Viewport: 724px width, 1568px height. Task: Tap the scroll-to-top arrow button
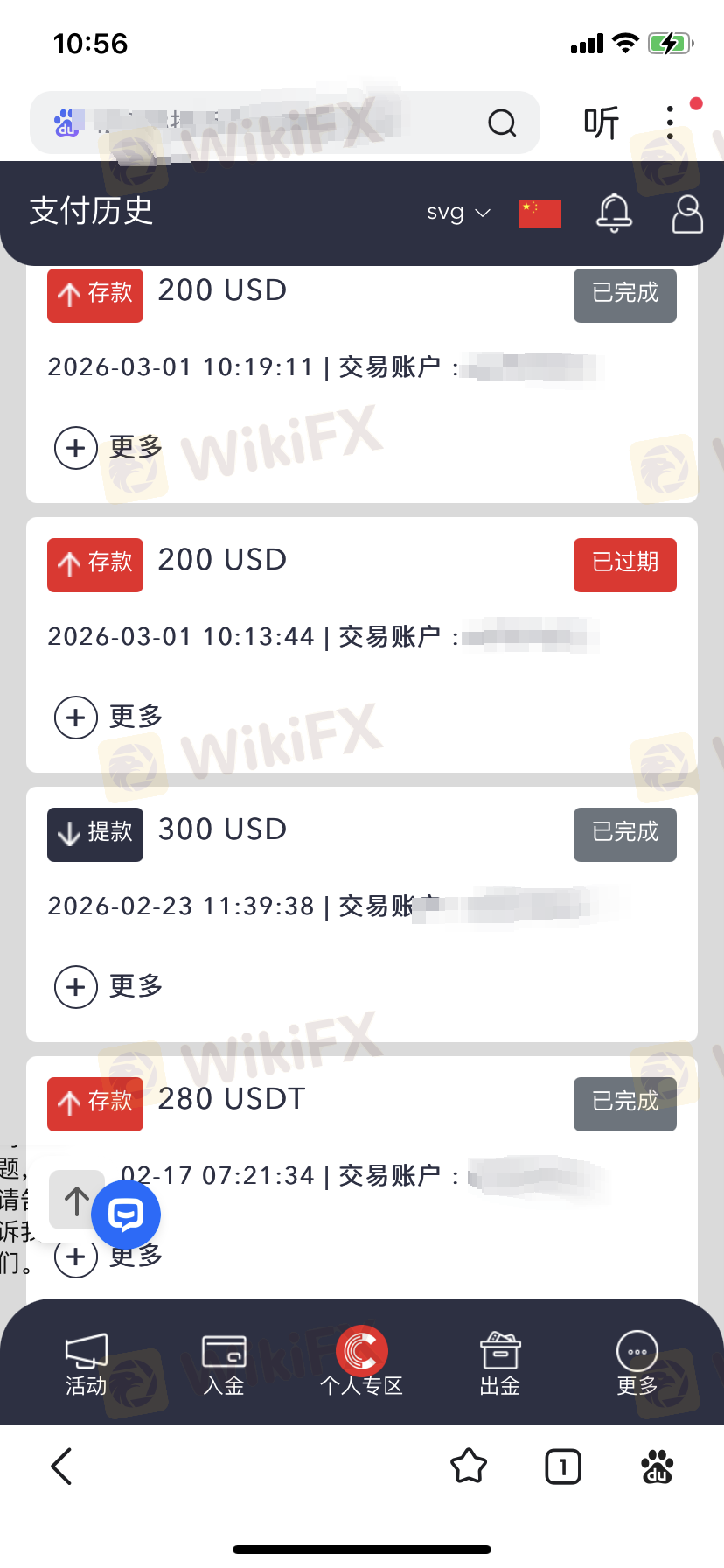76,1200
